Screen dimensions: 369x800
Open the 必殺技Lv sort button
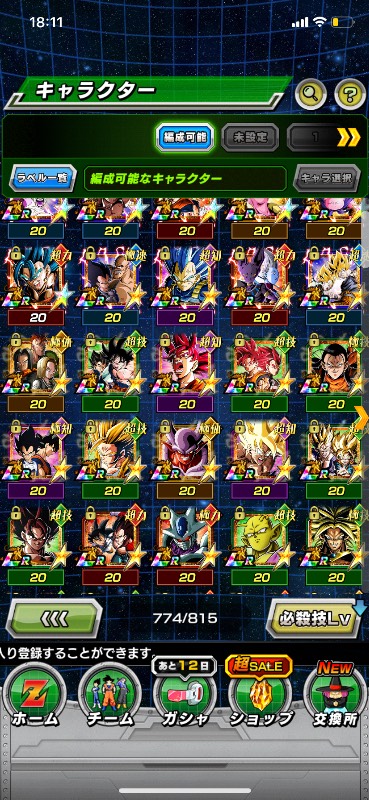[316, 618]
